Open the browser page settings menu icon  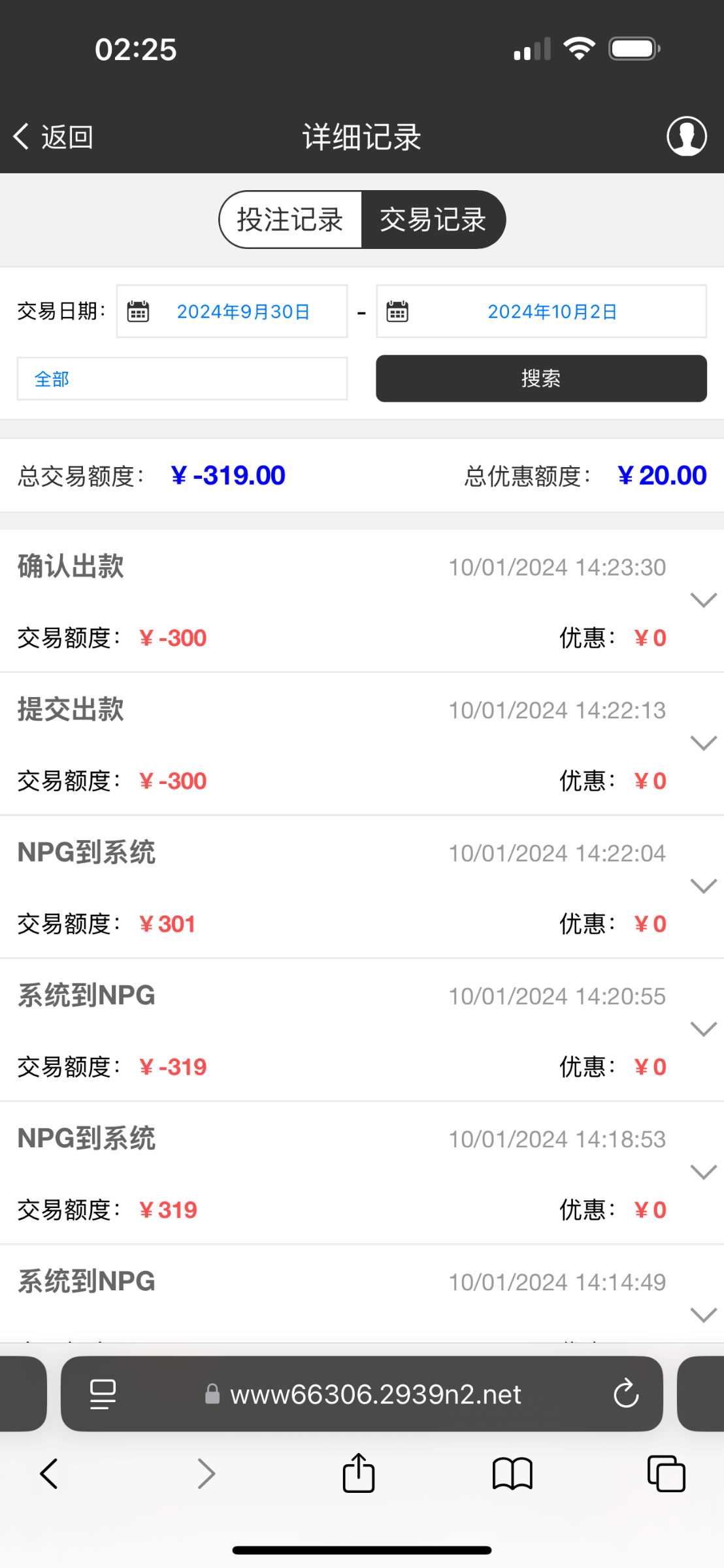point(103,1394)
